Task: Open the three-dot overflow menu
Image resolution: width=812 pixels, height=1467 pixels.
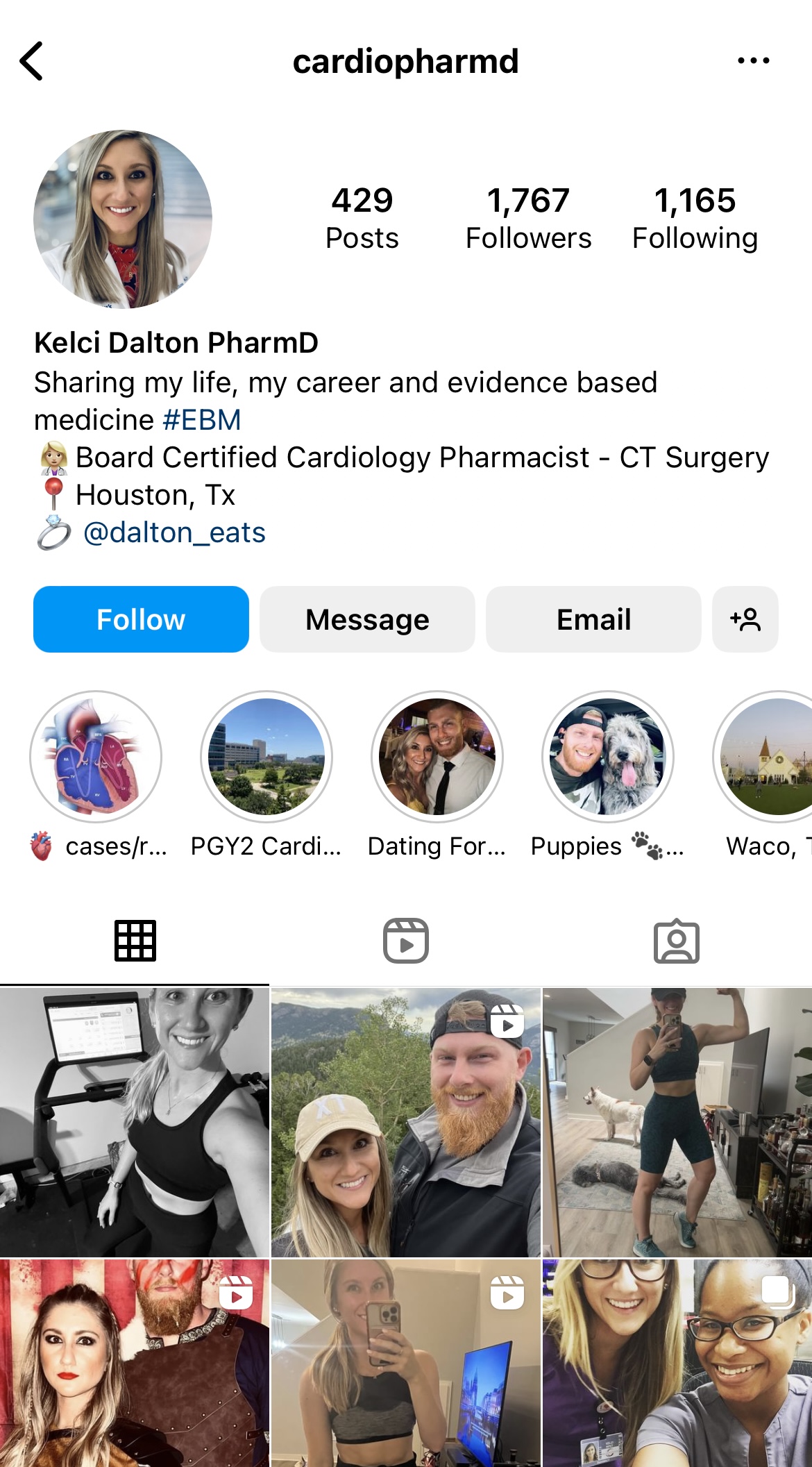Action: pos(753,61)
